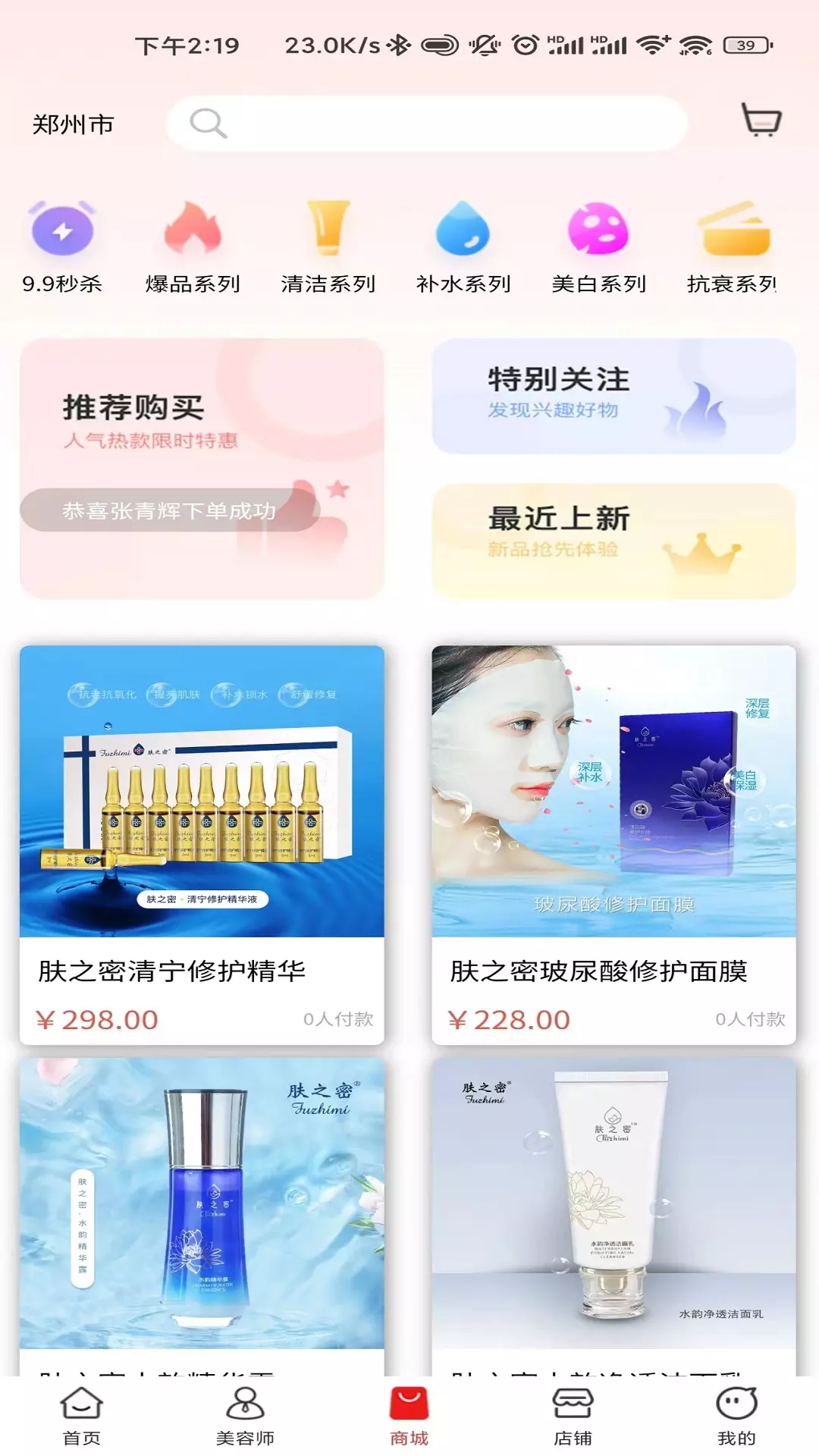Open the 我的 profile tab
The height and width of the screenshot is (1456, 819).
click(736, 1416)
